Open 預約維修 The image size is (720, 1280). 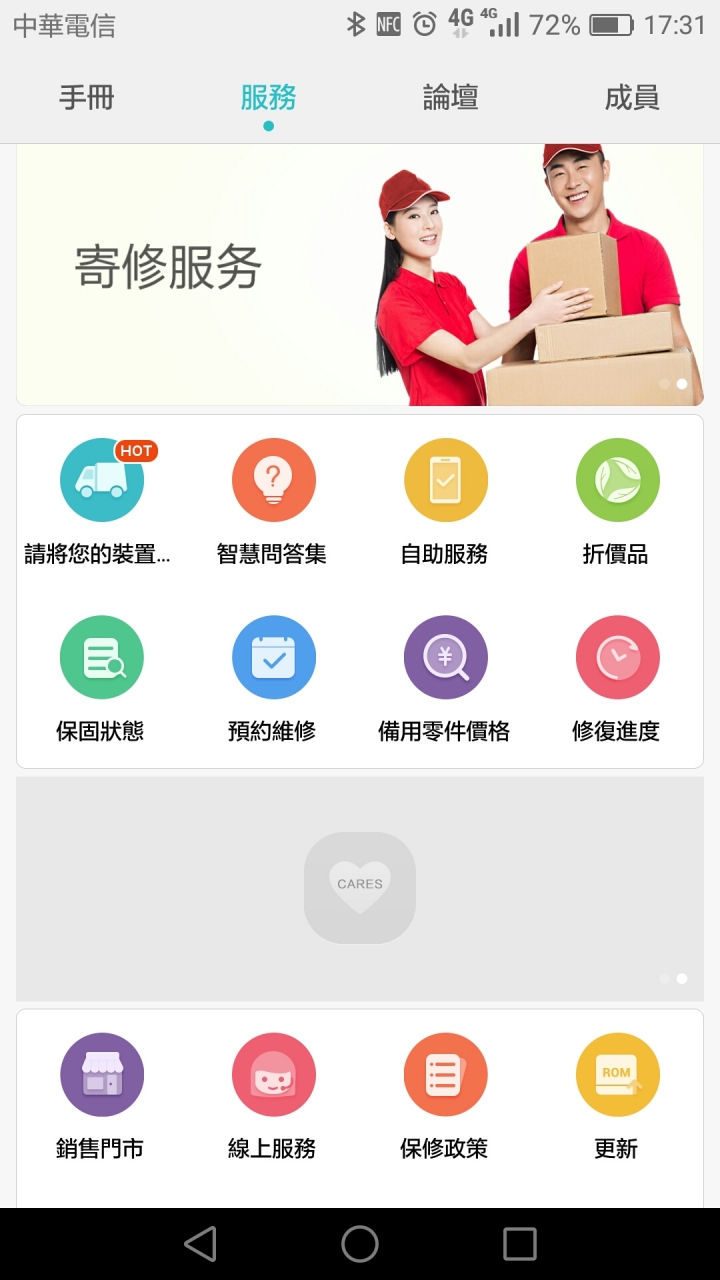pos(273,658)
